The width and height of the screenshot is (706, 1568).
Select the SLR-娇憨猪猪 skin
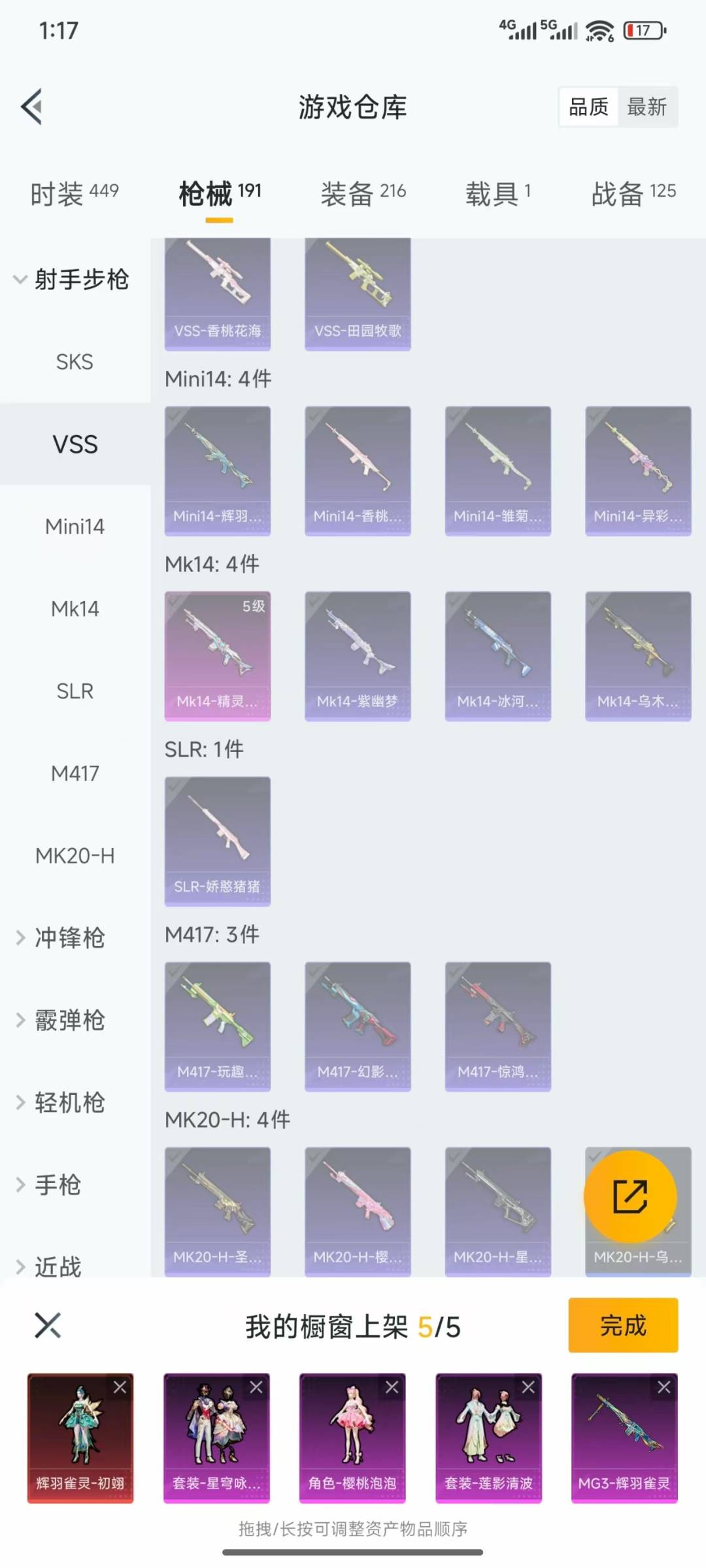217,841
